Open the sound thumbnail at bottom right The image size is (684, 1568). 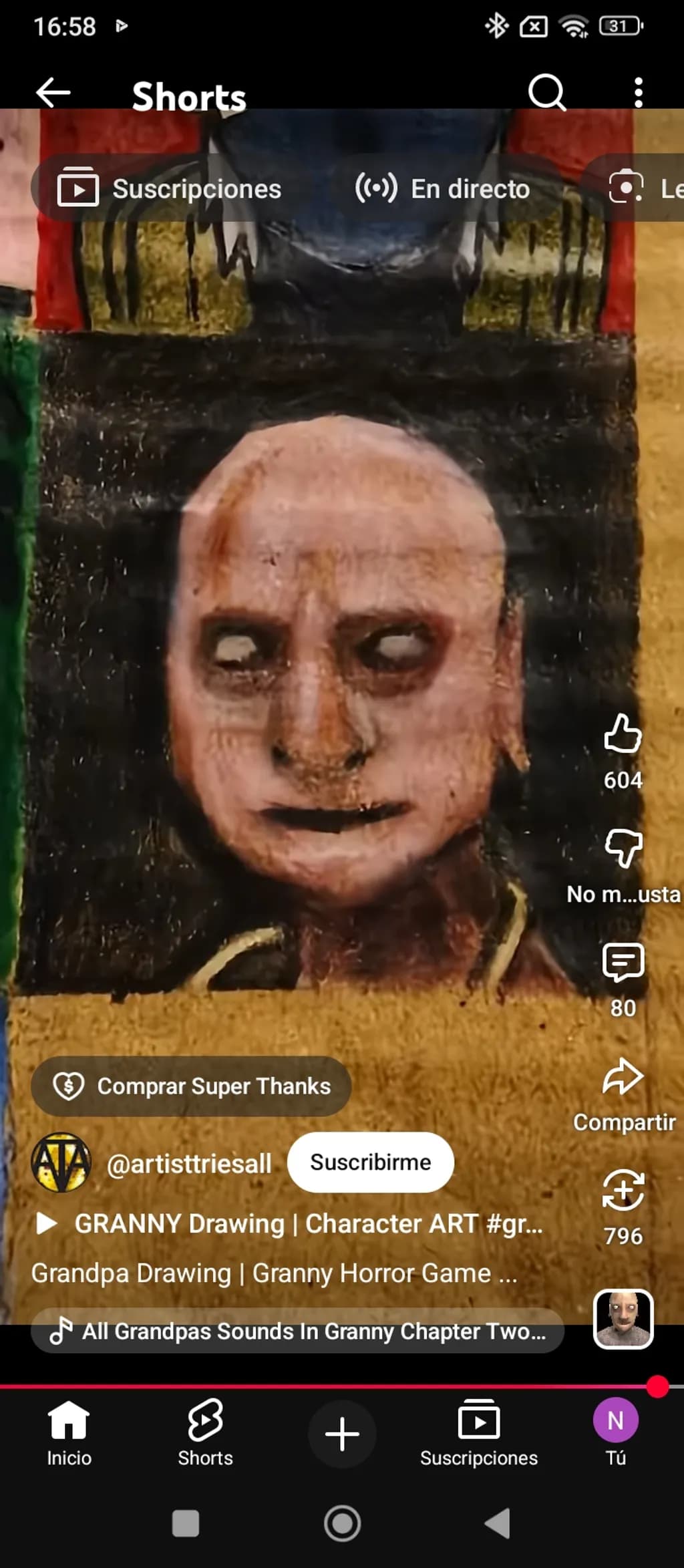(x=623, y=1319)
